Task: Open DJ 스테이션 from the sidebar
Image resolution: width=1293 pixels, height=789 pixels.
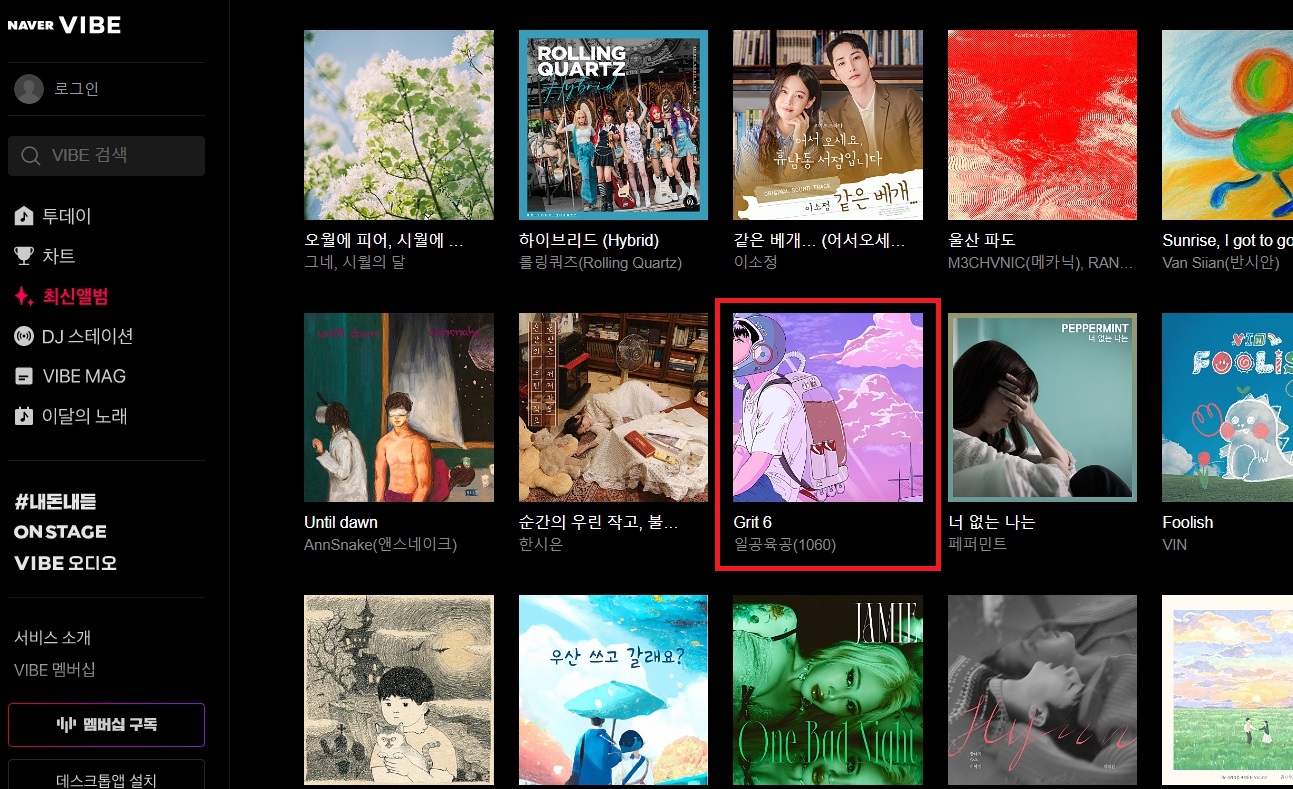Action: [86, 336]
